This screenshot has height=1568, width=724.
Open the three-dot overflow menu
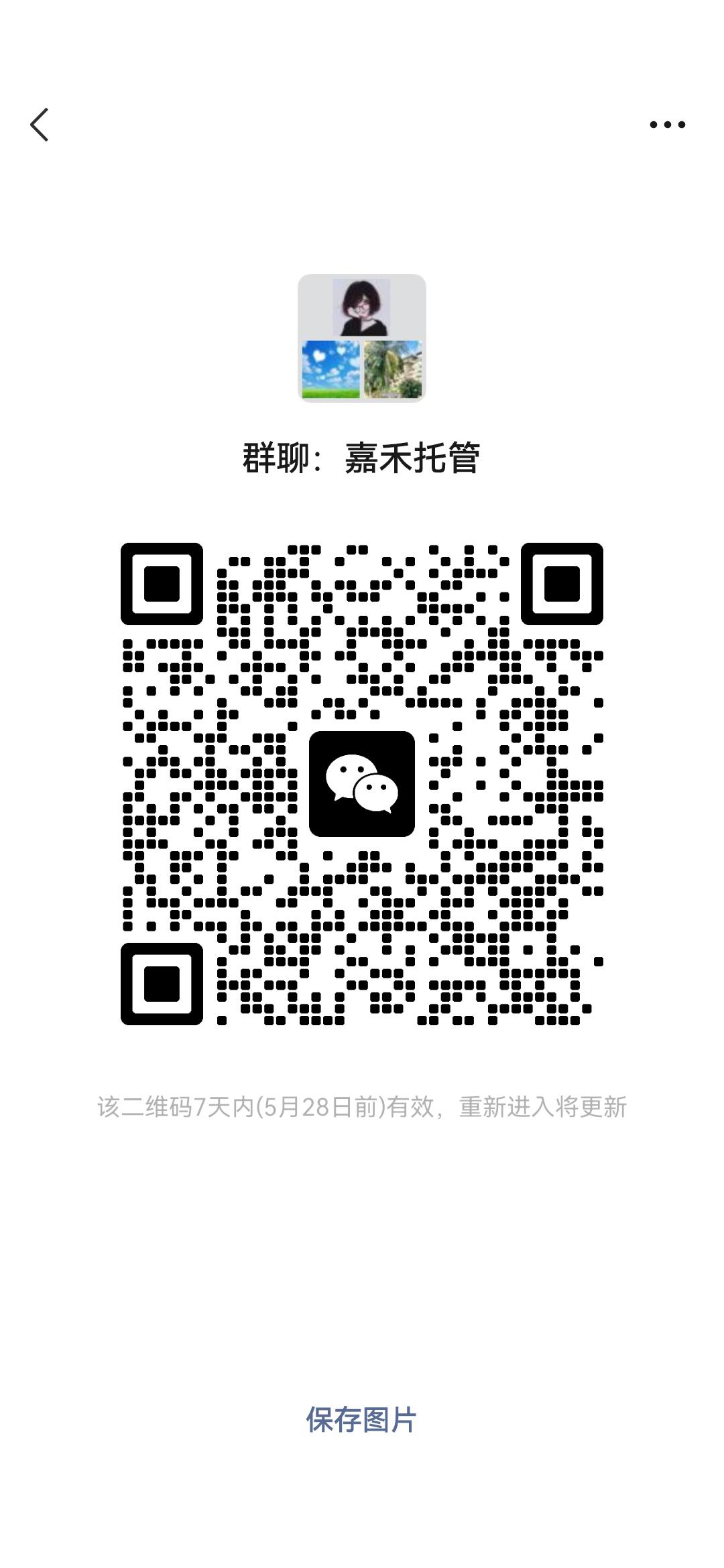click(x=667, y=125)
